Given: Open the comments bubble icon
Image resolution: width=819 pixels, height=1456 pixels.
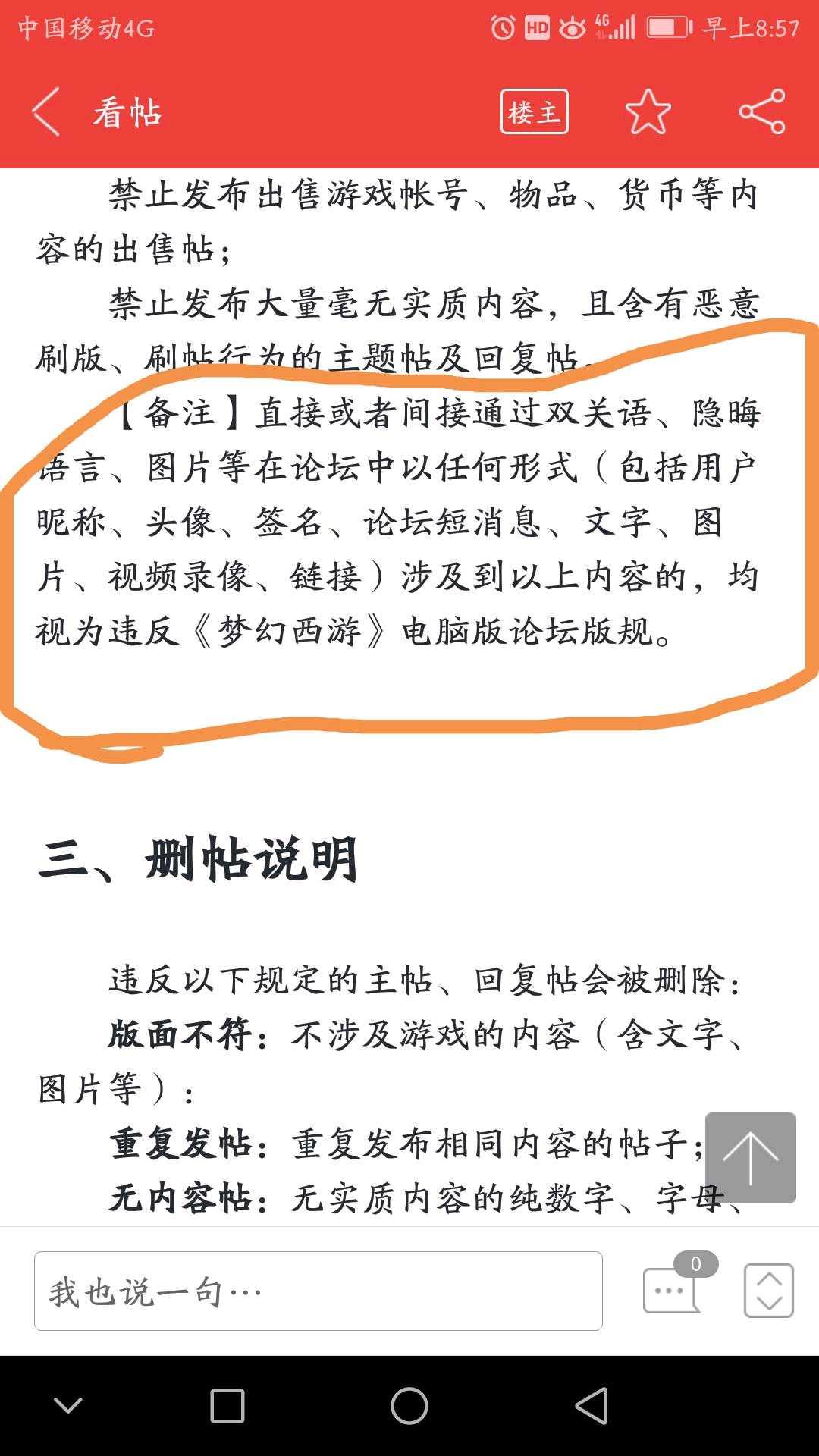Looking at the screenshot, I should 679,1285.
